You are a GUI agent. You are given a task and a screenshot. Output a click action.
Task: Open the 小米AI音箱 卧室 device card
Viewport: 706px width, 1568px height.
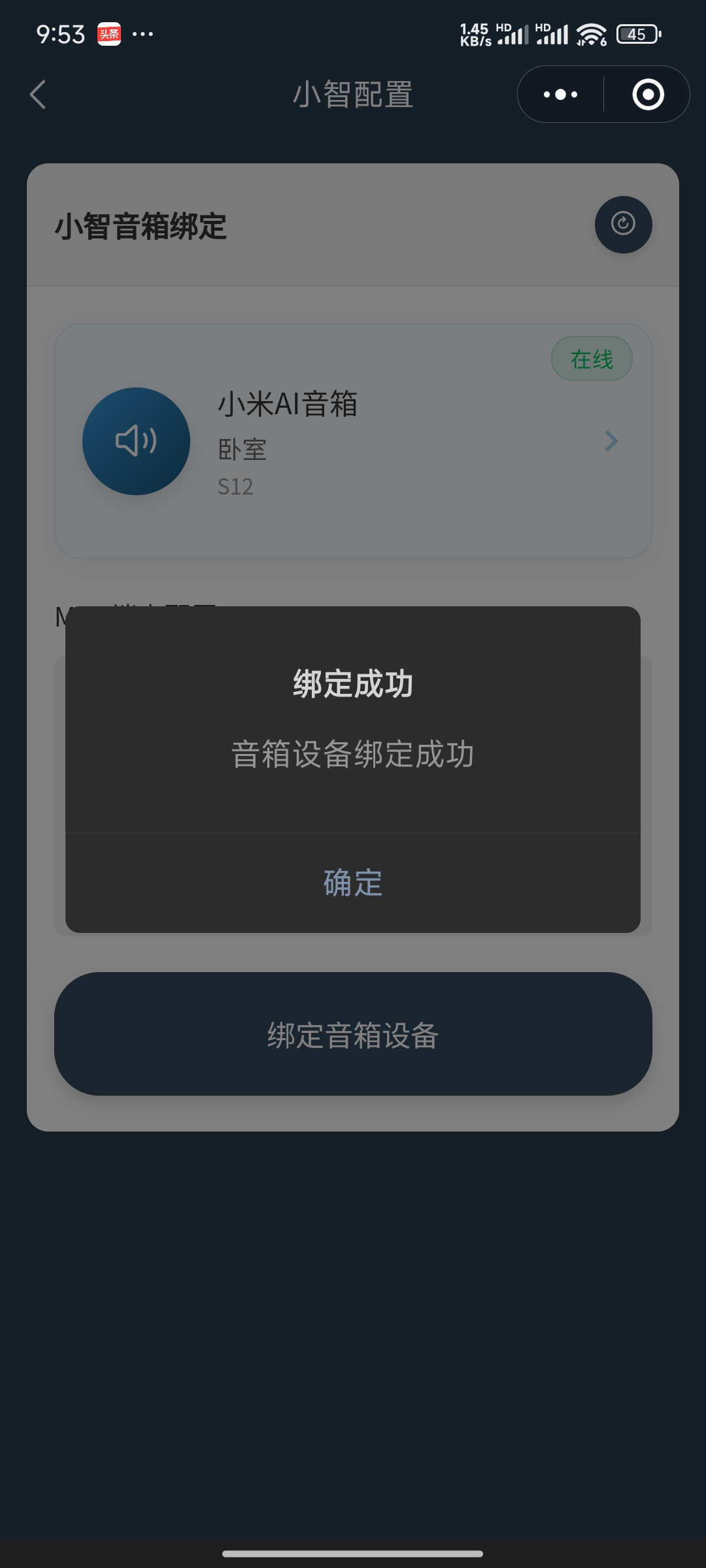[x=353, y=441]
